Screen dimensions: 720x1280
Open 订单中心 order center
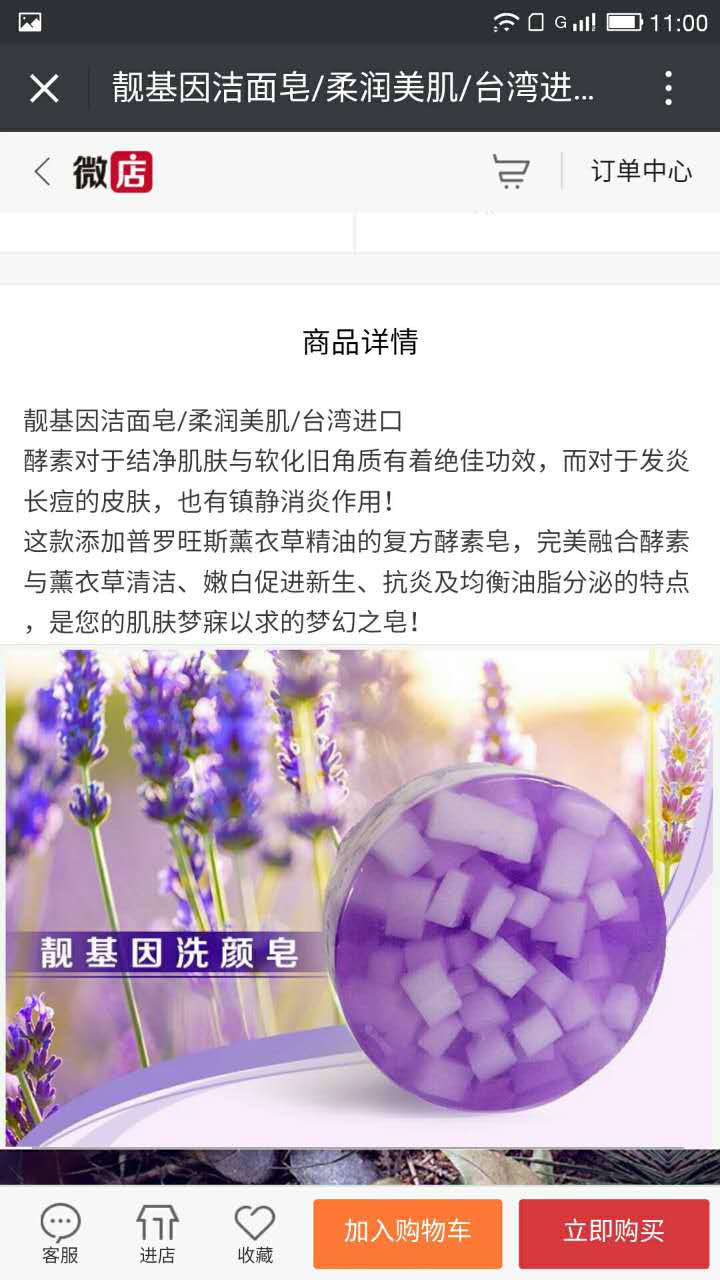pyautogui.click(x=641, y=172)
